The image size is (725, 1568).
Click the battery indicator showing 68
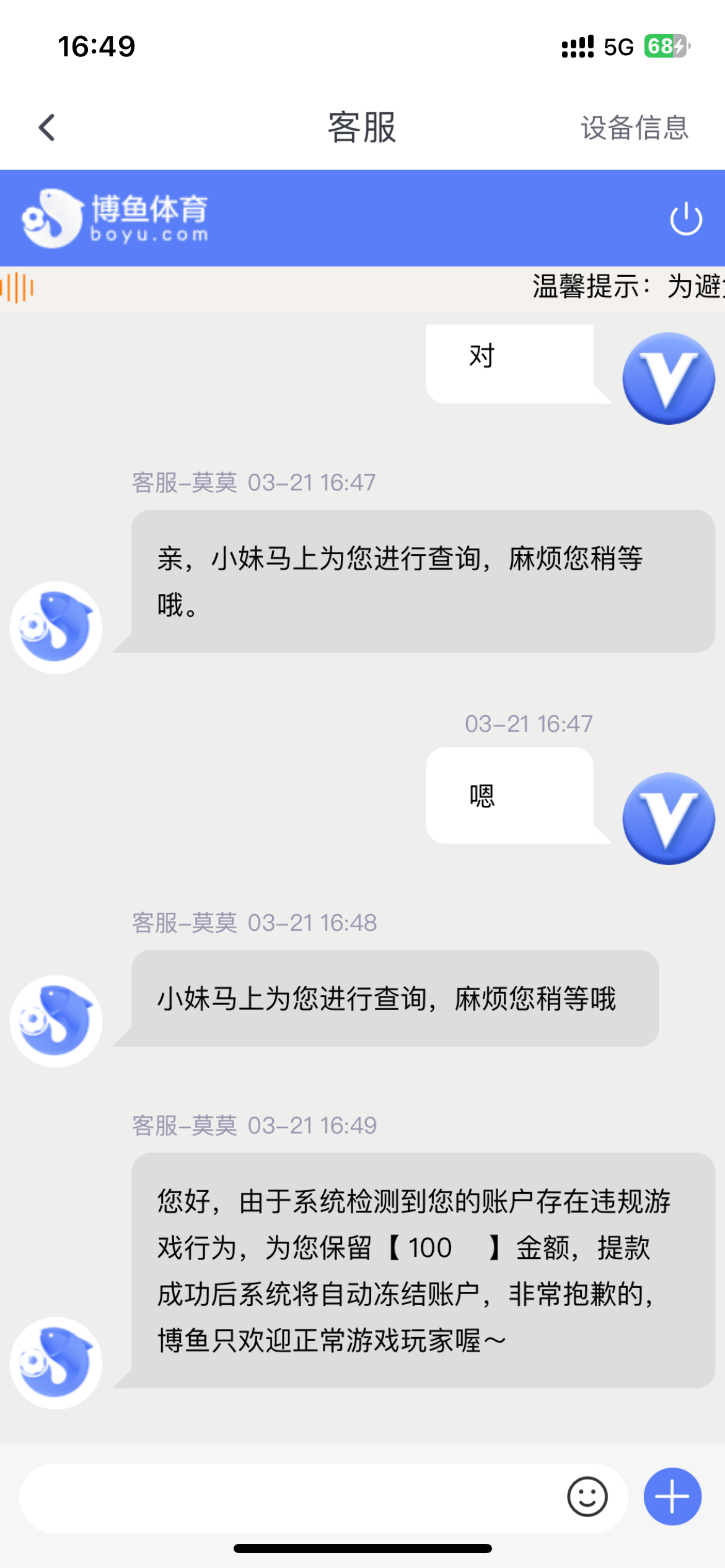click(x=664, y=46)
